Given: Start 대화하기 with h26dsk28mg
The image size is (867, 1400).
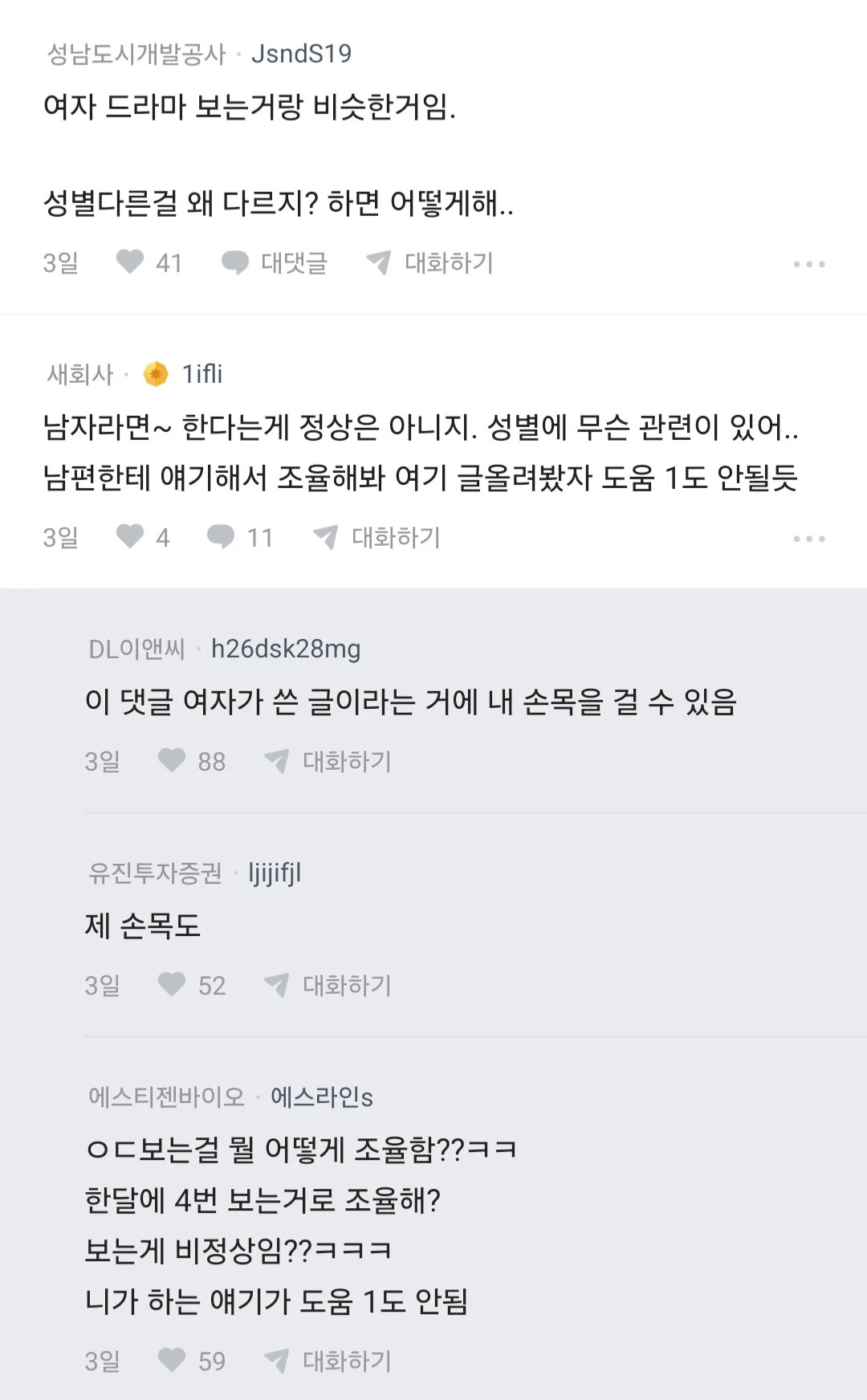Looking at the screenshot, I should point(328,761).
